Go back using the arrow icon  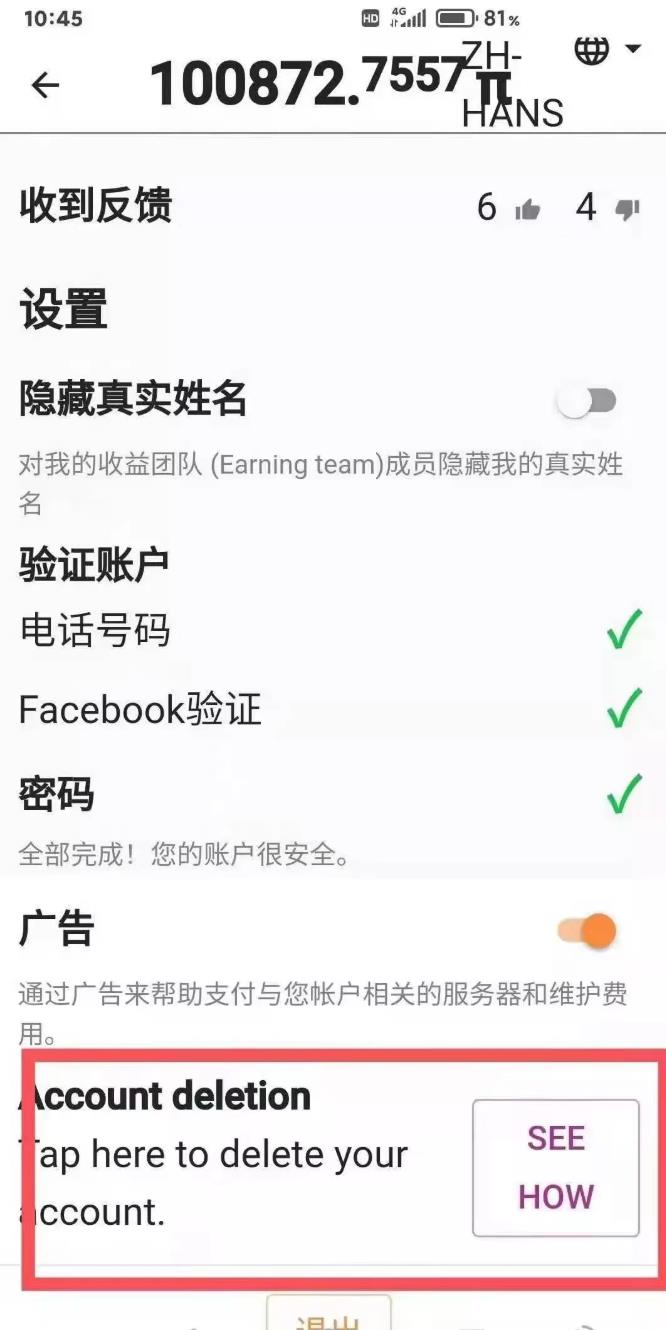[x=45, y=86]
